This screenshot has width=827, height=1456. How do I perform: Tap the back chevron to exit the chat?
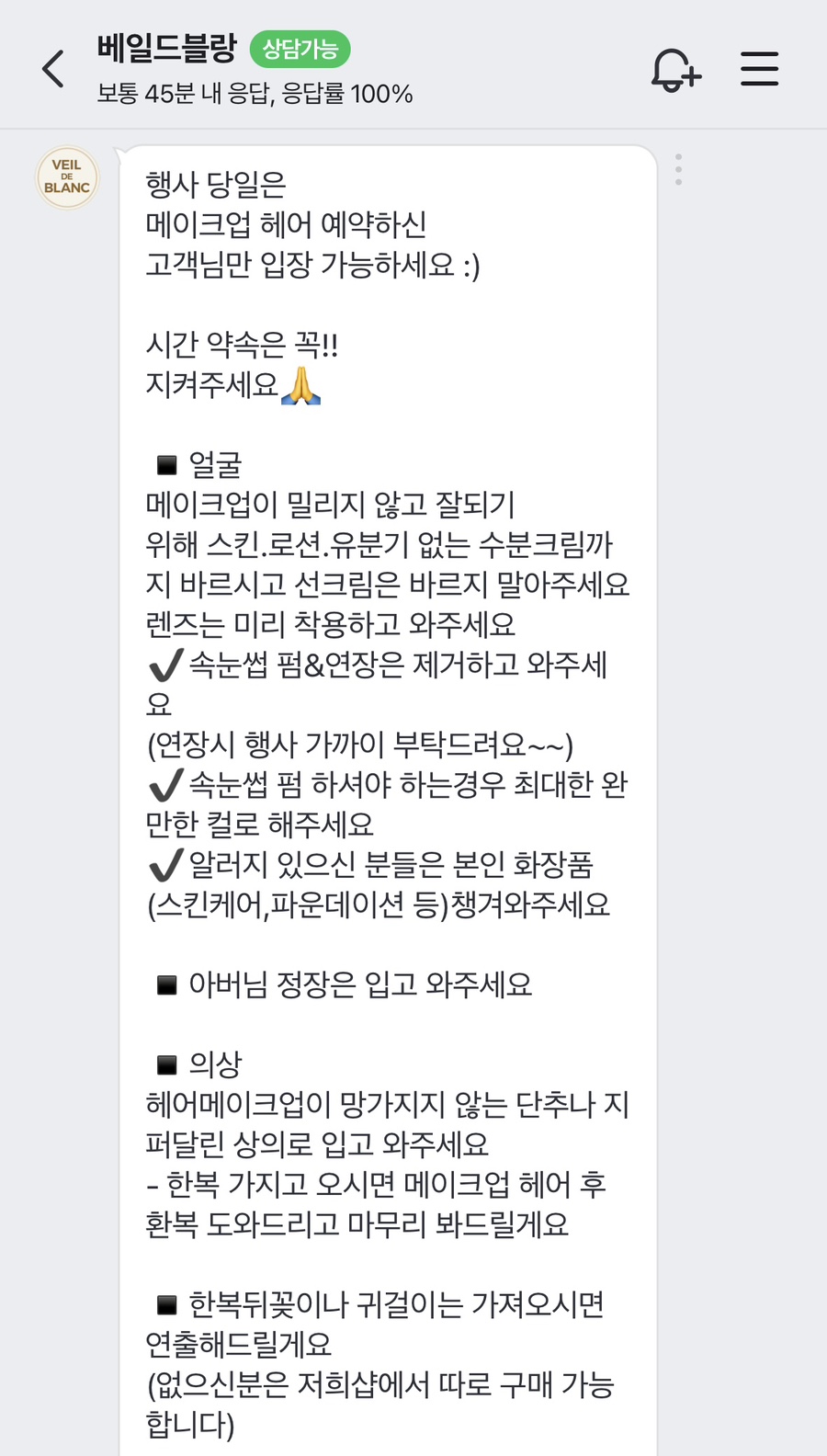tap(52, 67)
